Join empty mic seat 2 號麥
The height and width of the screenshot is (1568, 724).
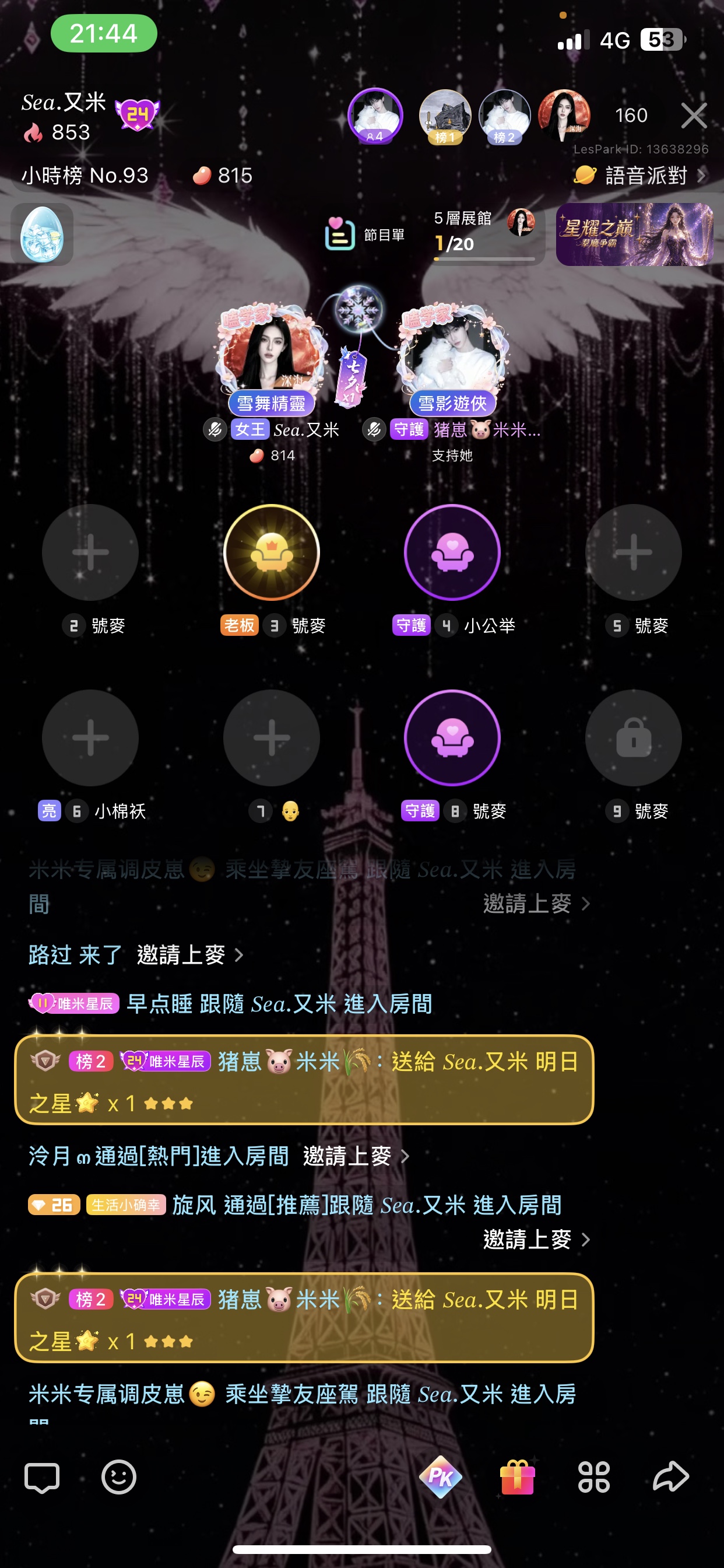click(91, 552)
